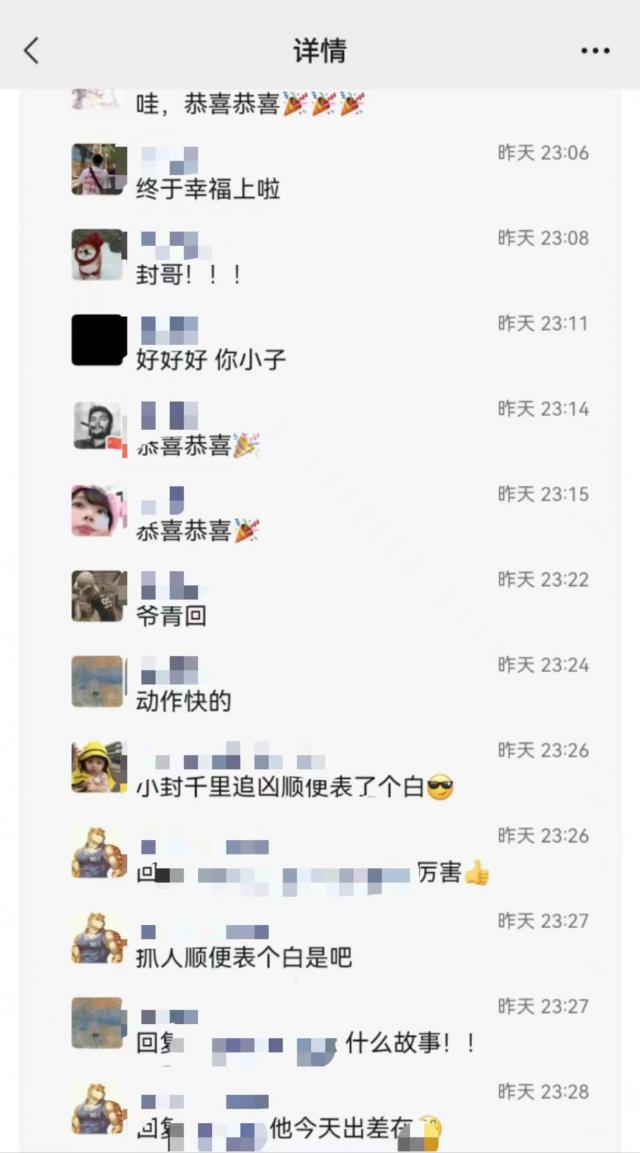Open avatar next to the 爷青回 comment
640x1153 pixels.
tap(99, 596)
